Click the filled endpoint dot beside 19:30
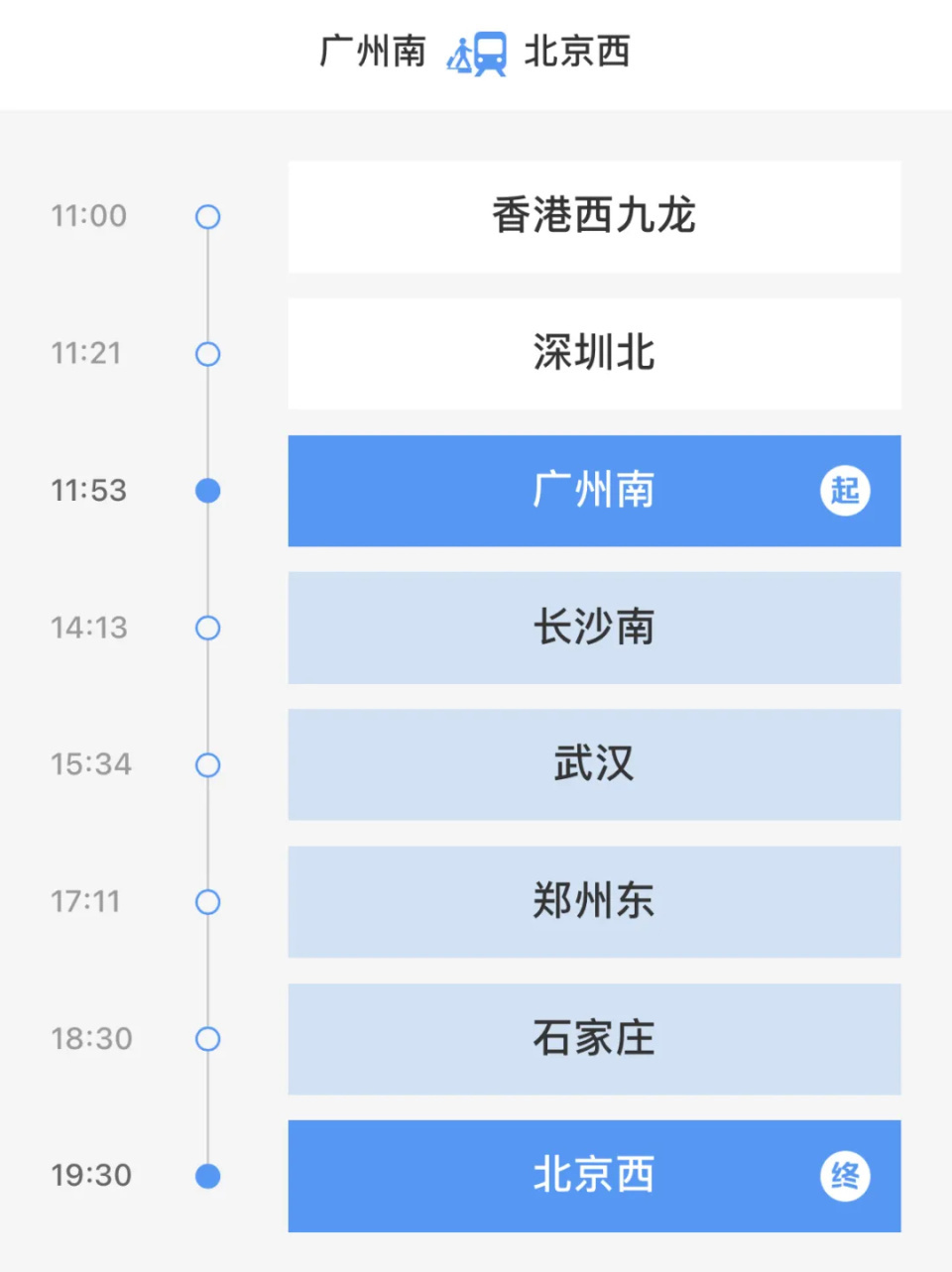The width and height of the screenshot is (952, 1272). coord(207,1176)
